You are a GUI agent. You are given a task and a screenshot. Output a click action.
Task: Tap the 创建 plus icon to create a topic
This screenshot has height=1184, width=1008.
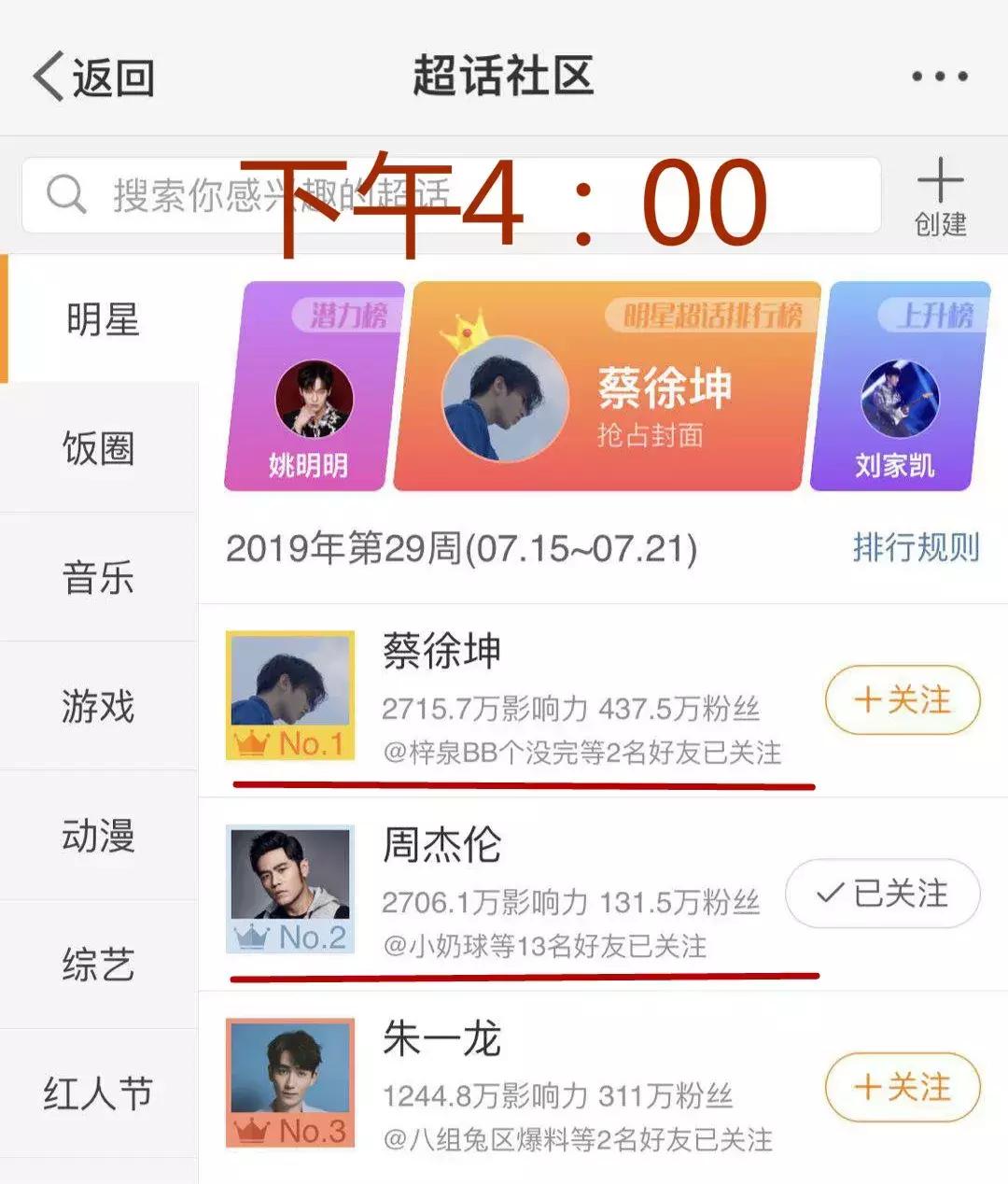(x=940, y=182)
